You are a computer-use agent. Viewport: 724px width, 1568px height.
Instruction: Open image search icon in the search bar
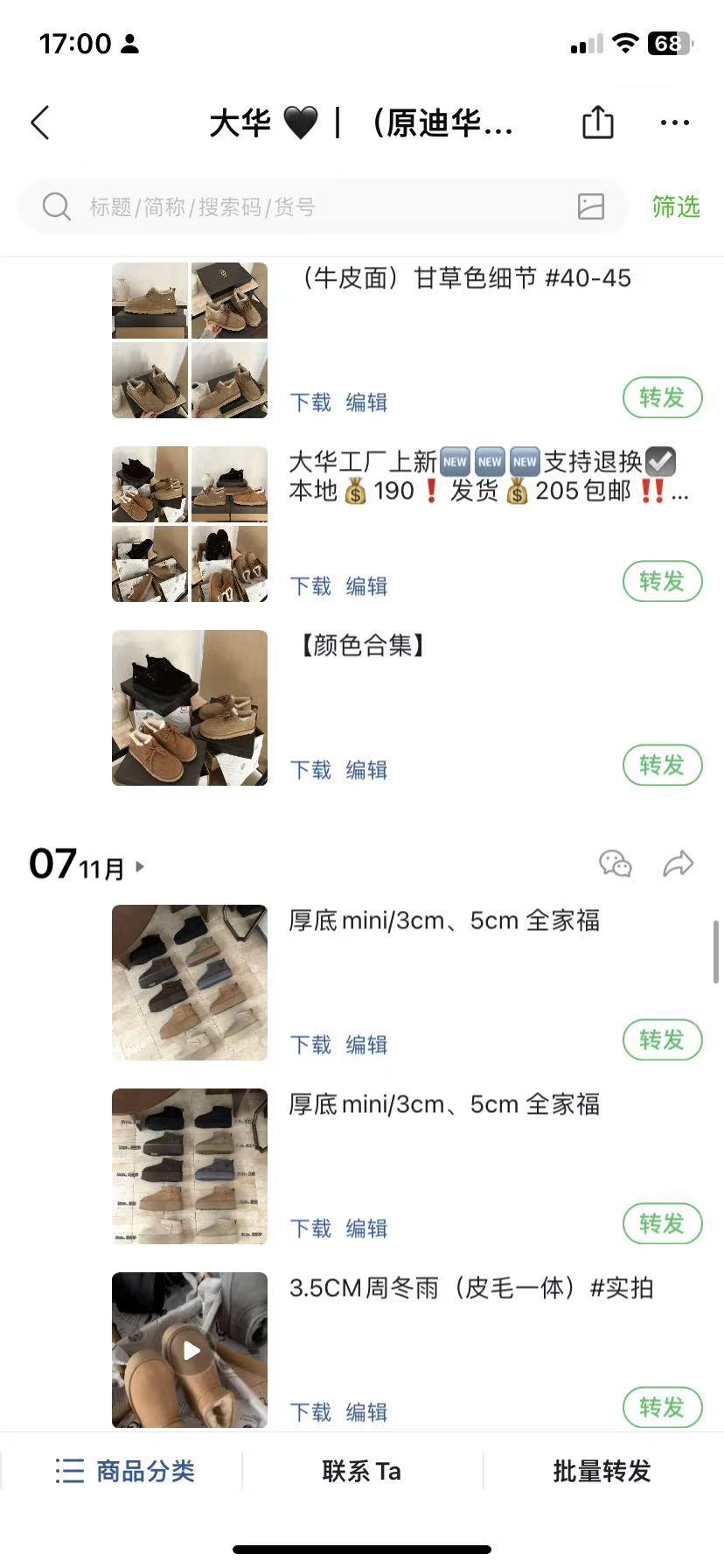click(x=591, y=206)
